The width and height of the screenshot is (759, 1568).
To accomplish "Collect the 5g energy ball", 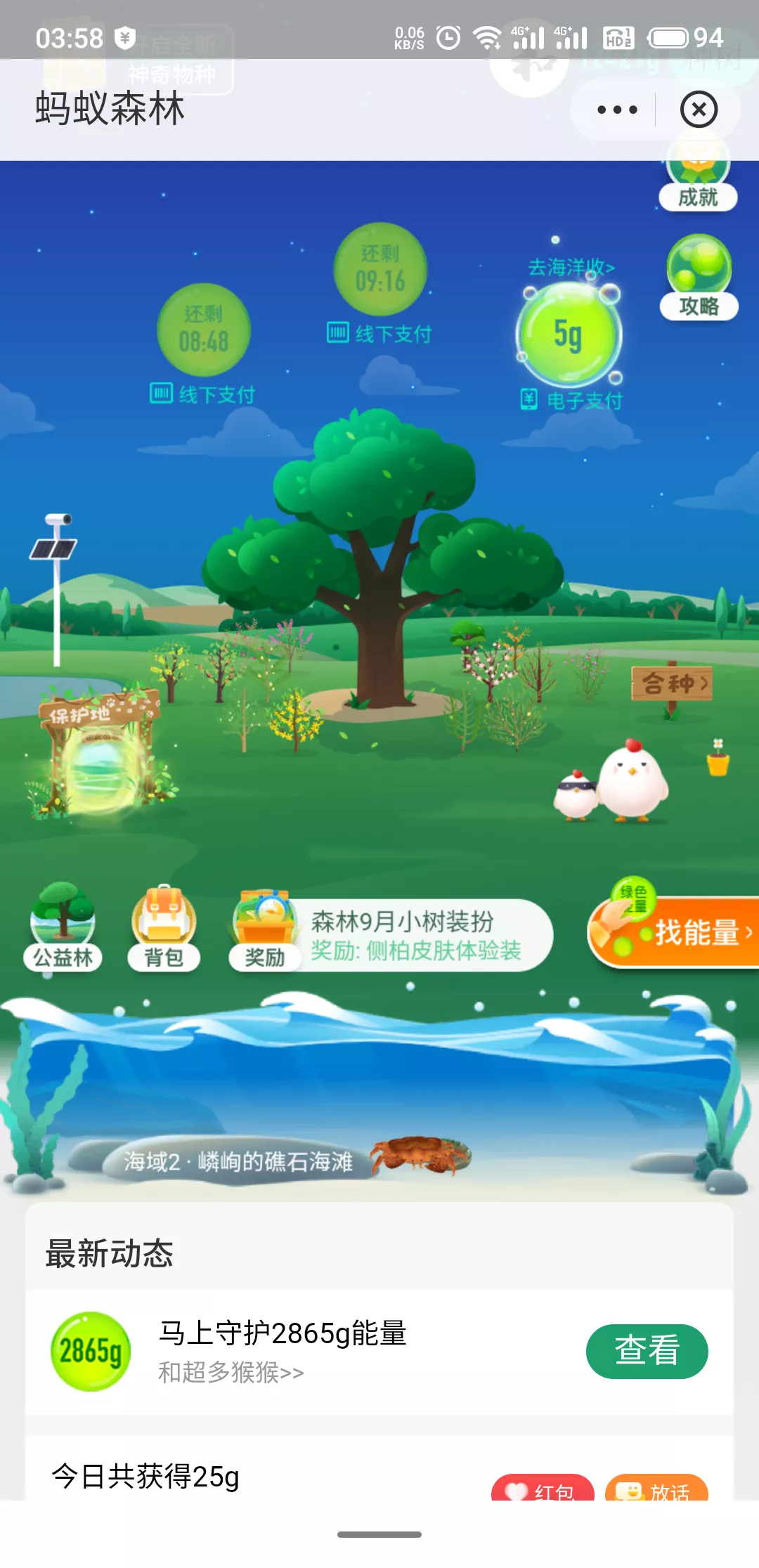I will coord(568,334).
